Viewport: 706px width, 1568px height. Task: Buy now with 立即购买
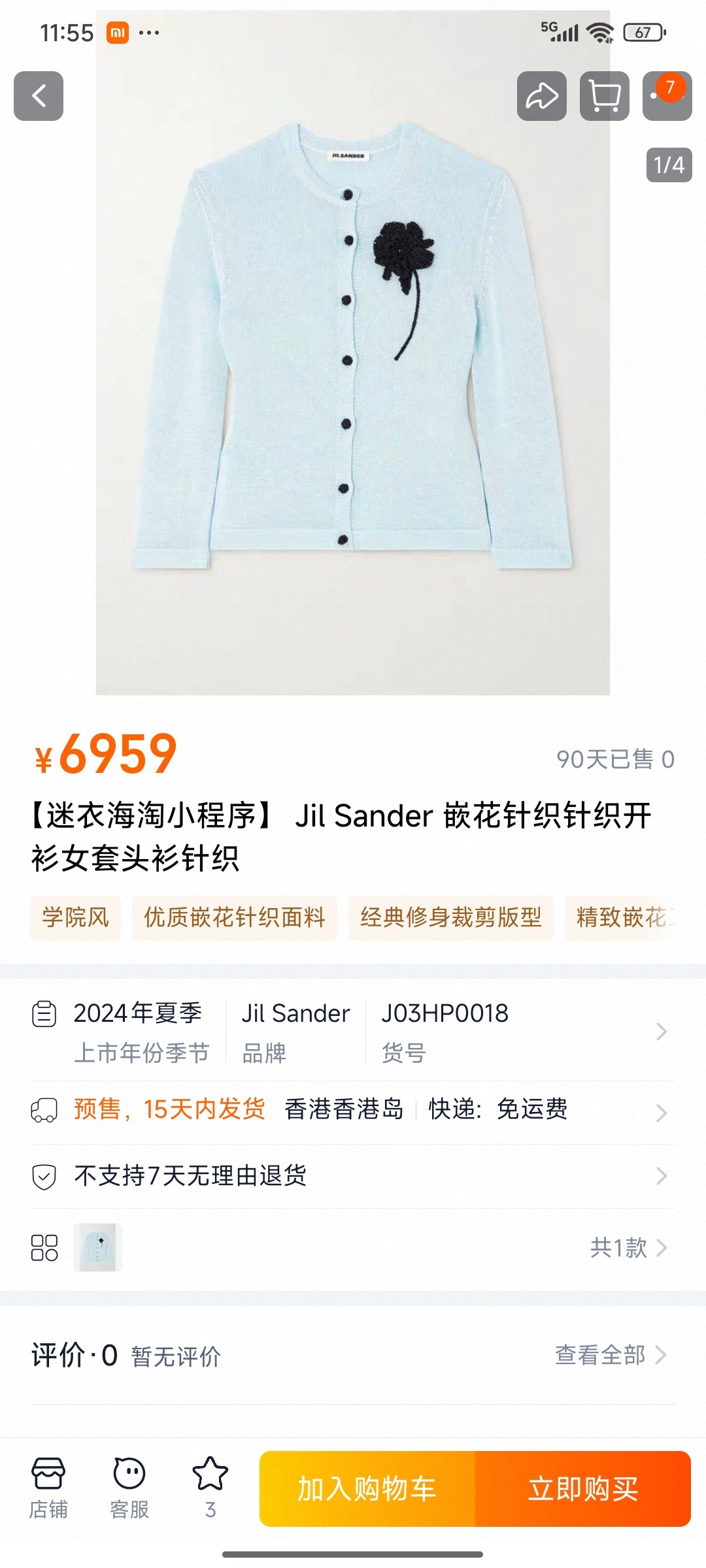tap(582, 1489)
